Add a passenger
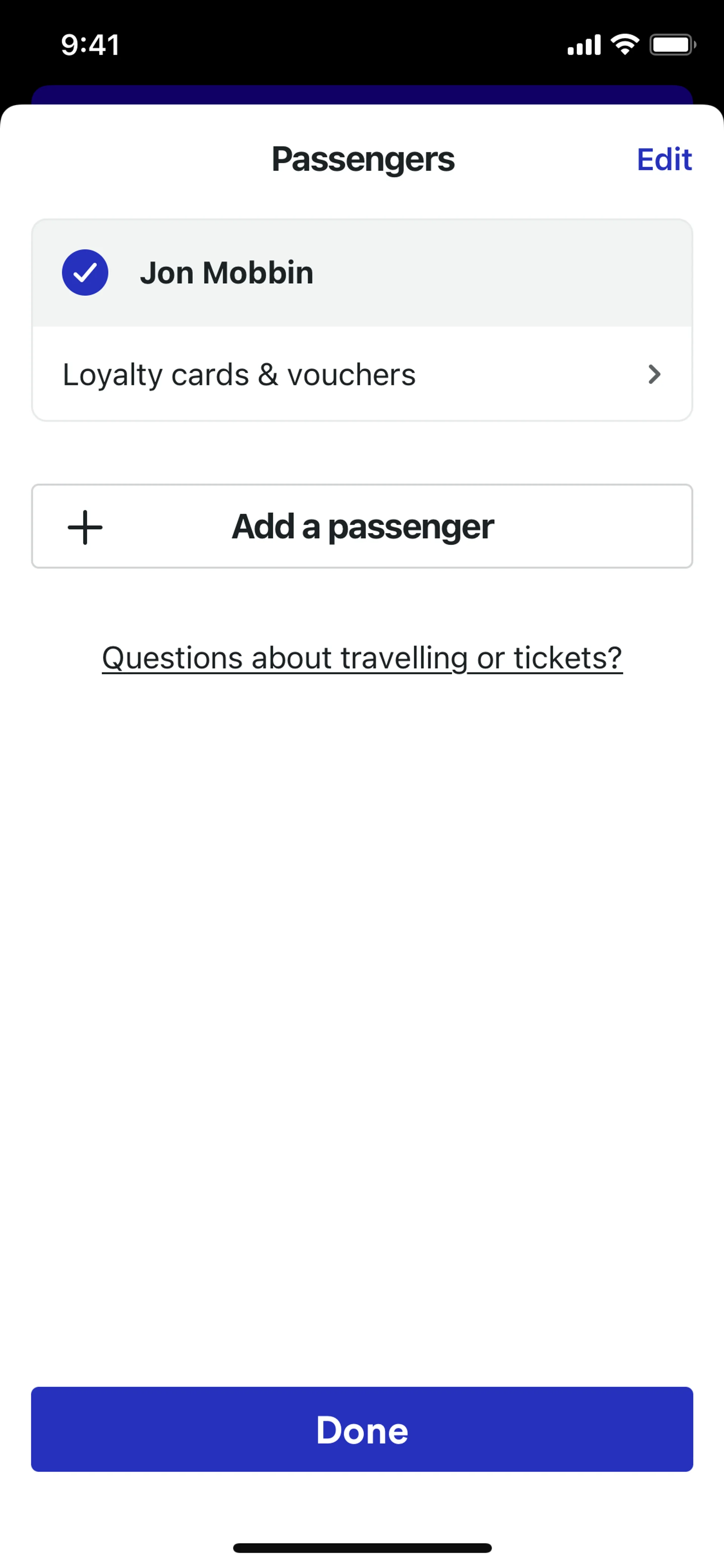The height and width of the screenshot is (1568, 724). (361, 527)
